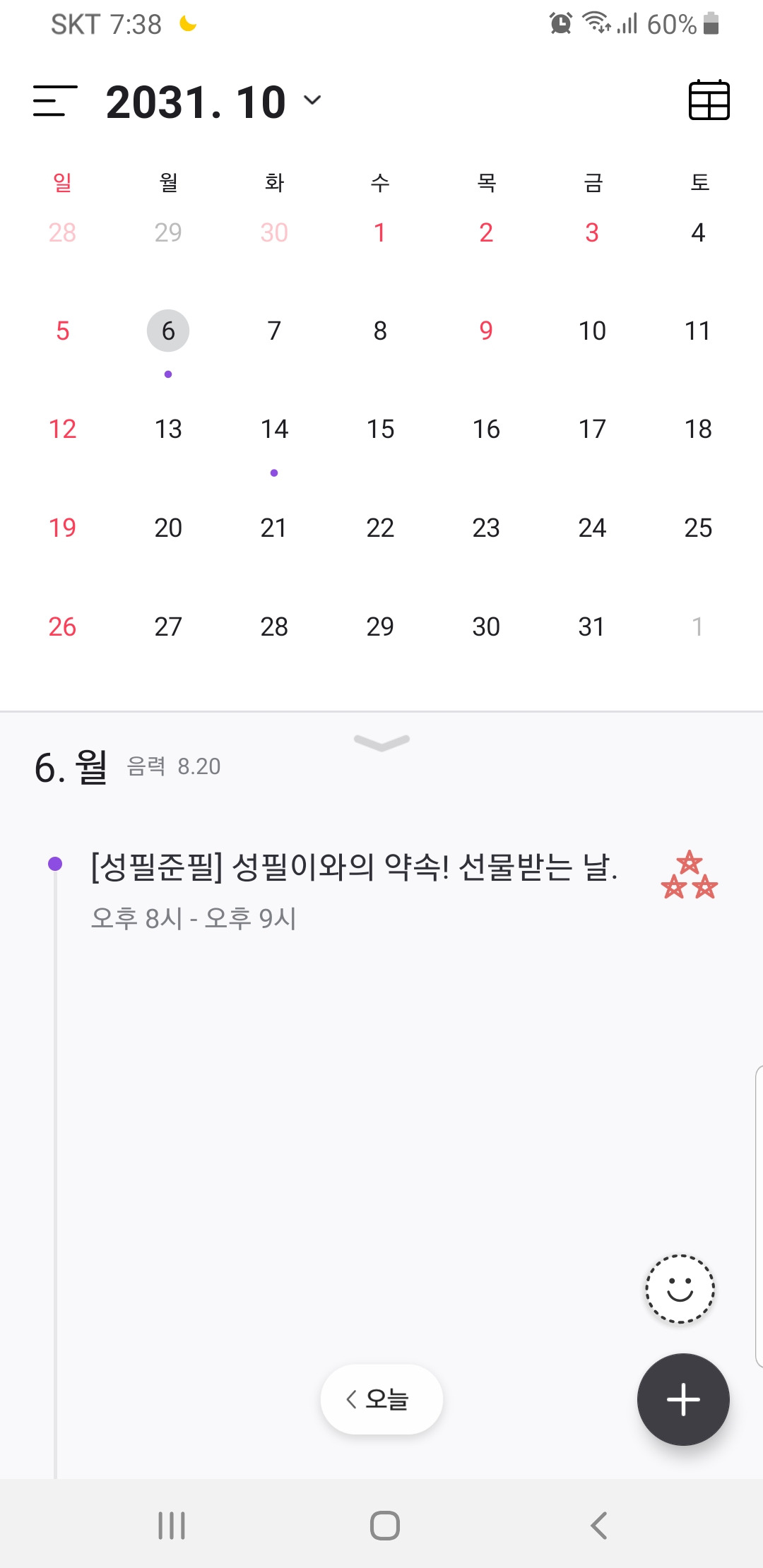
Task: Select October 14 with its event indicator
Action: [x=273, y=429]
